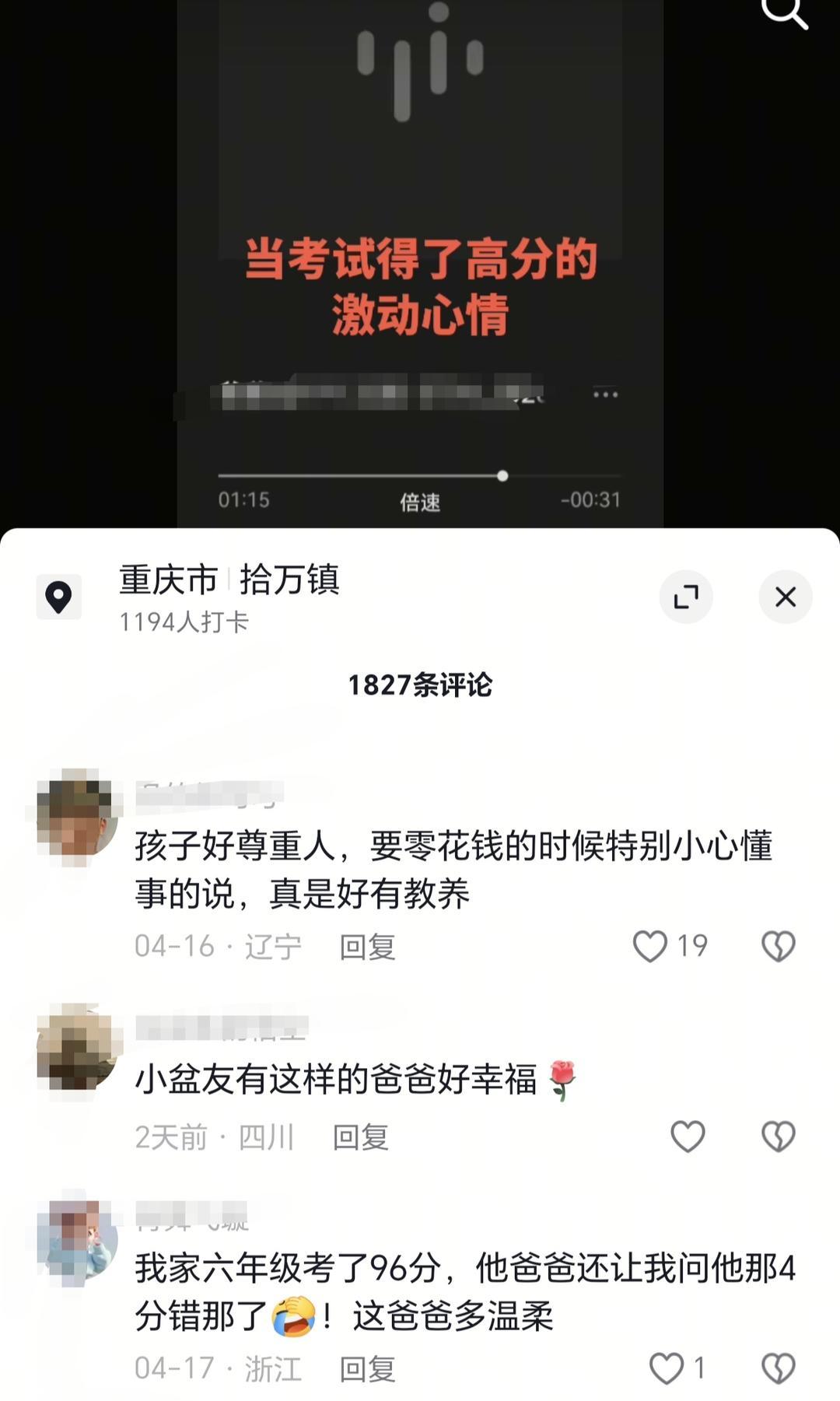
Task: Open the 重庆市 拾万镇 location page
Action: click(229, 580)
